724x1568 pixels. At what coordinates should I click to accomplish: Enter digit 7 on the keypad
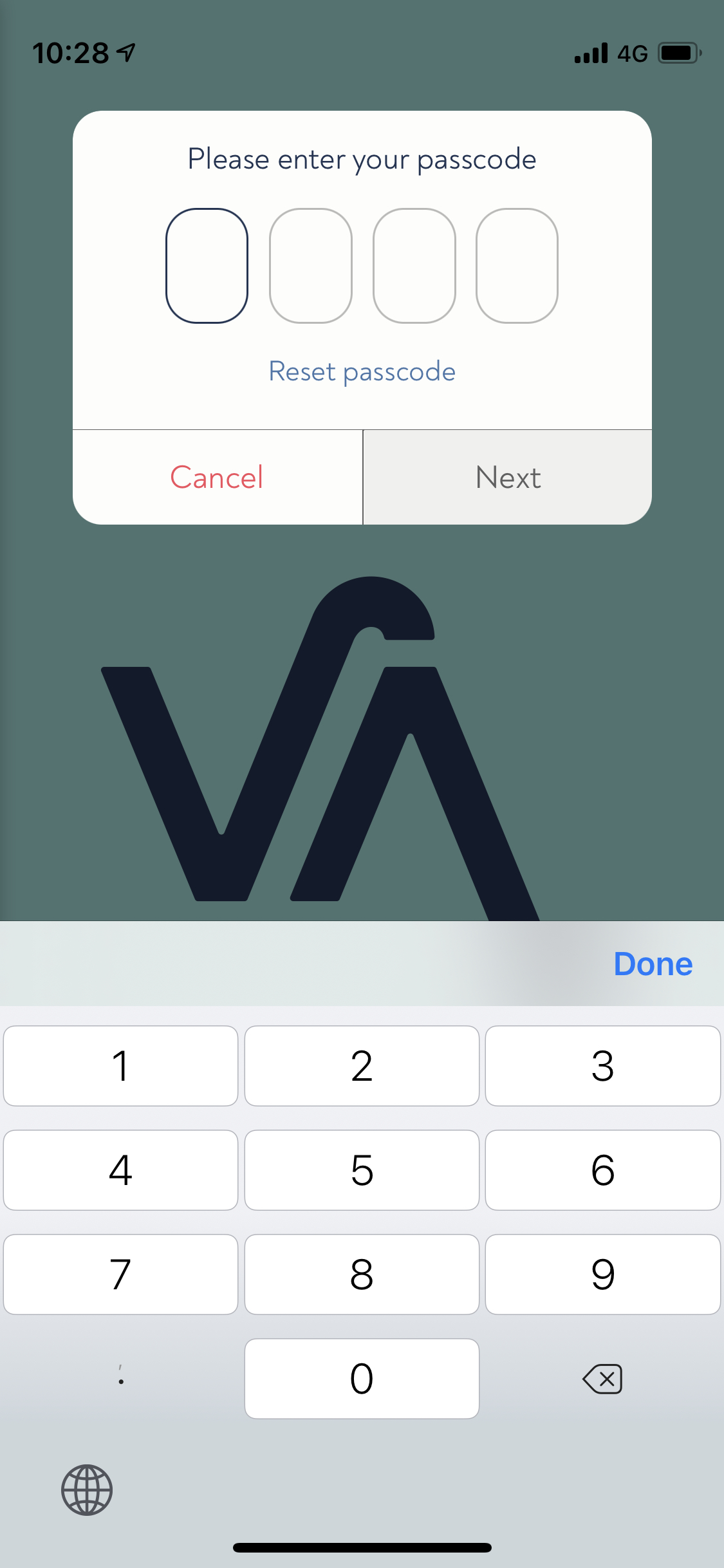point(120,1274)
